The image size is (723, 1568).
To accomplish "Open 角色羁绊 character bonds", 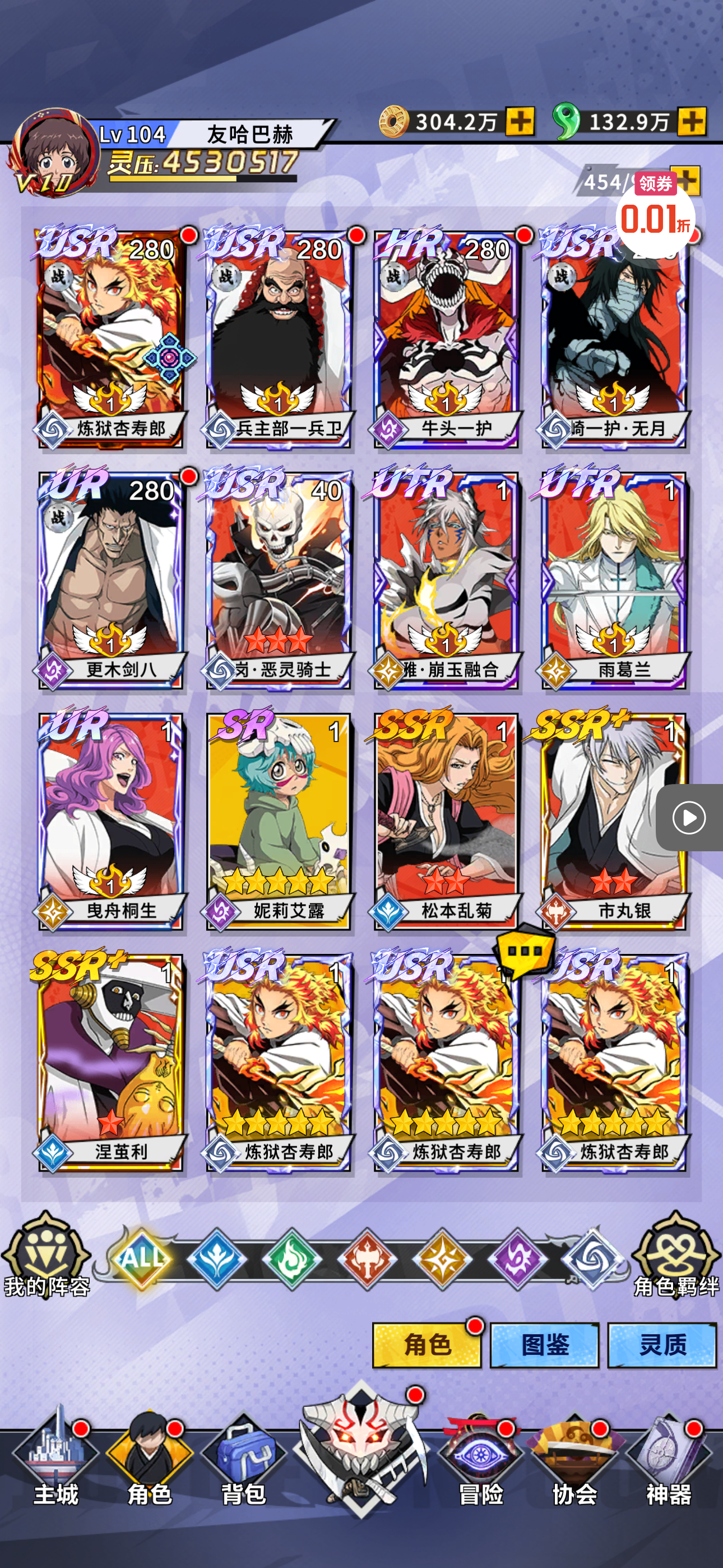I will tap(674, 1255).
